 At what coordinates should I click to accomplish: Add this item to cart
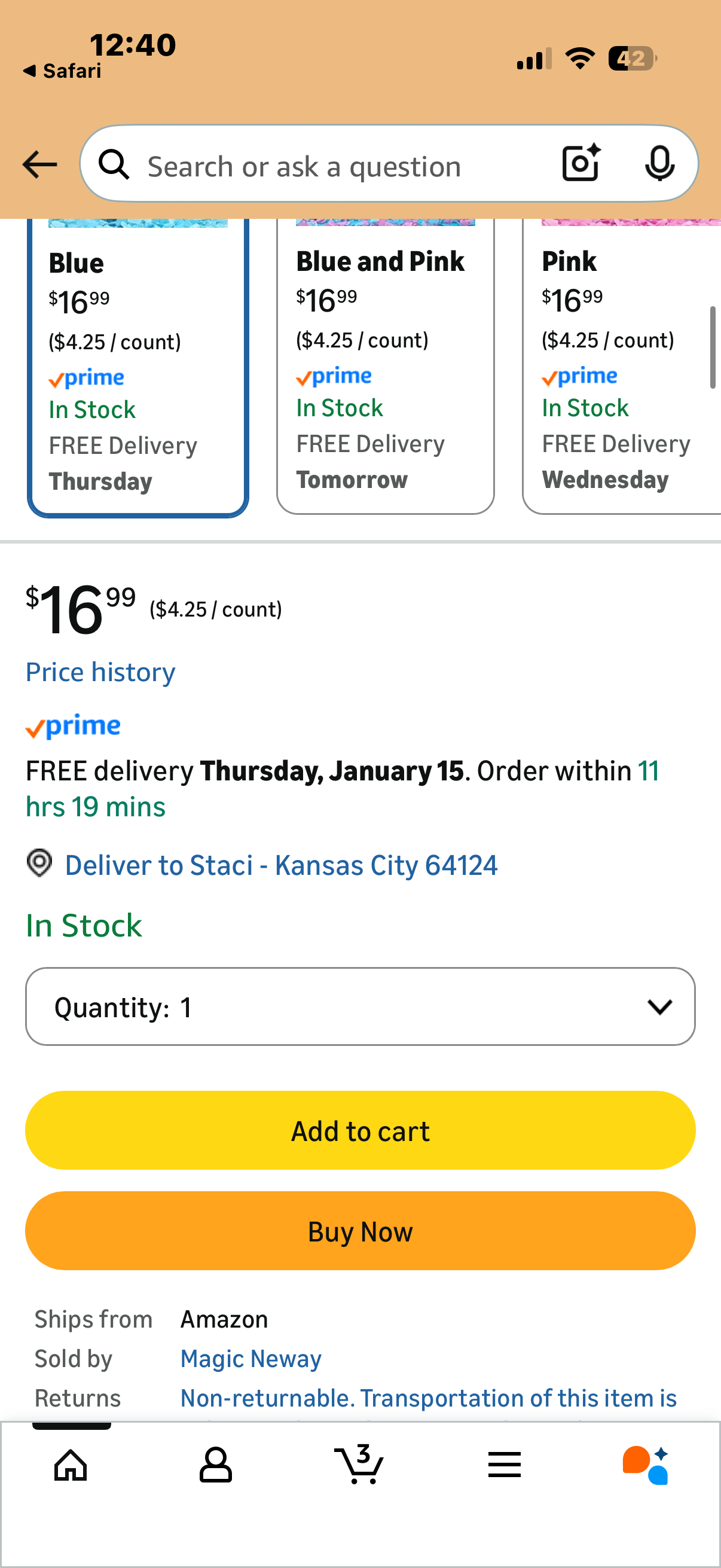tap(360, 1130)
